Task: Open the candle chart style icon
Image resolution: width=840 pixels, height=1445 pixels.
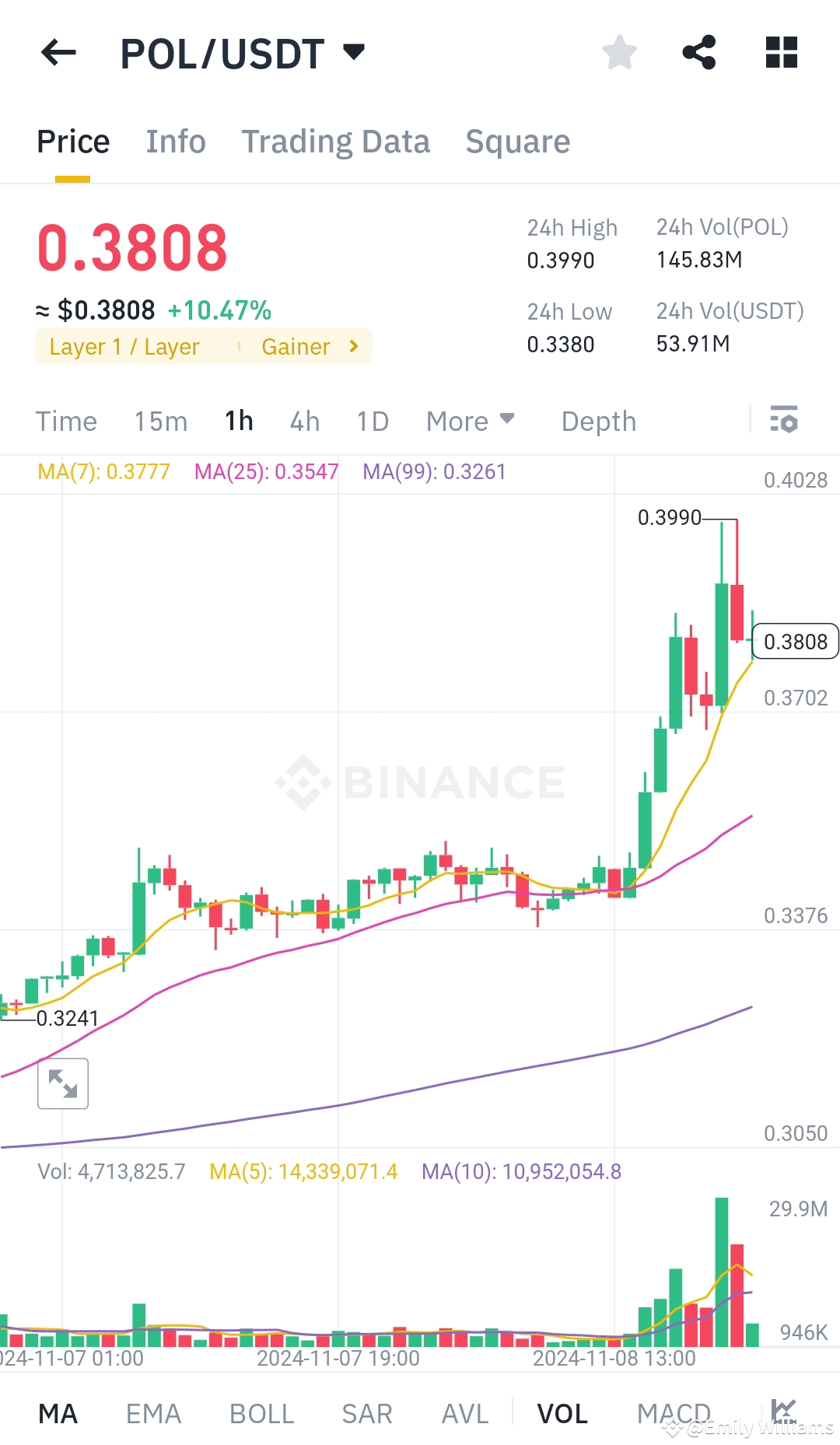Action: tap(784, 1412)
